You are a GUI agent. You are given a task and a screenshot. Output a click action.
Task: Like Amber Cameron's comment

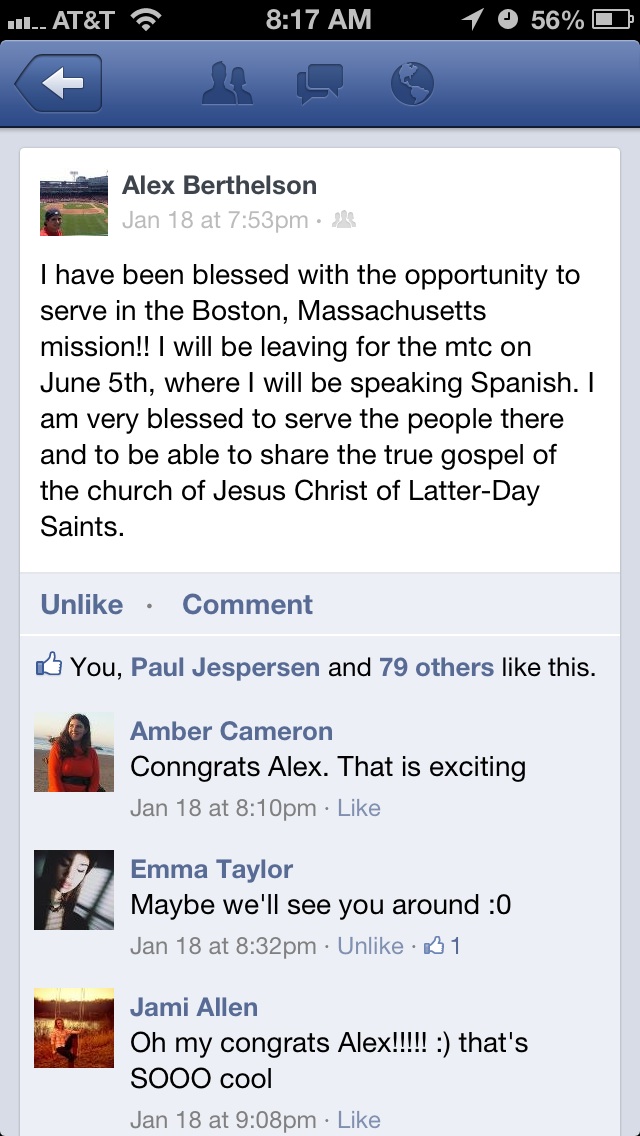click(x=359, y=808)
